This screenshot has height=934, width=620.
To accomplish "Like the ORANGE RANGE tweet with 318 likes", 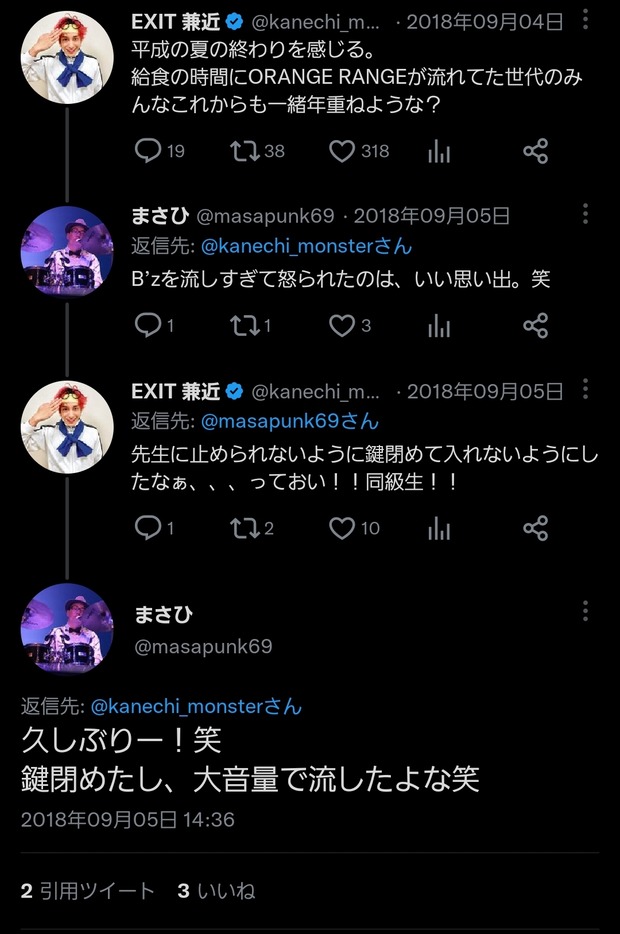I will 343,151.
